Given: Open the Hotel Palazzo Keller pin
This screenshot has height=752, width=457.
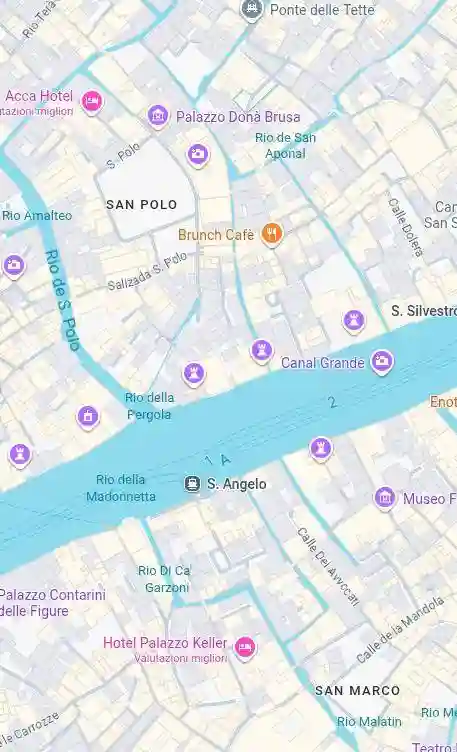Looking at the screenshot, I should click(x=245, y=647).
